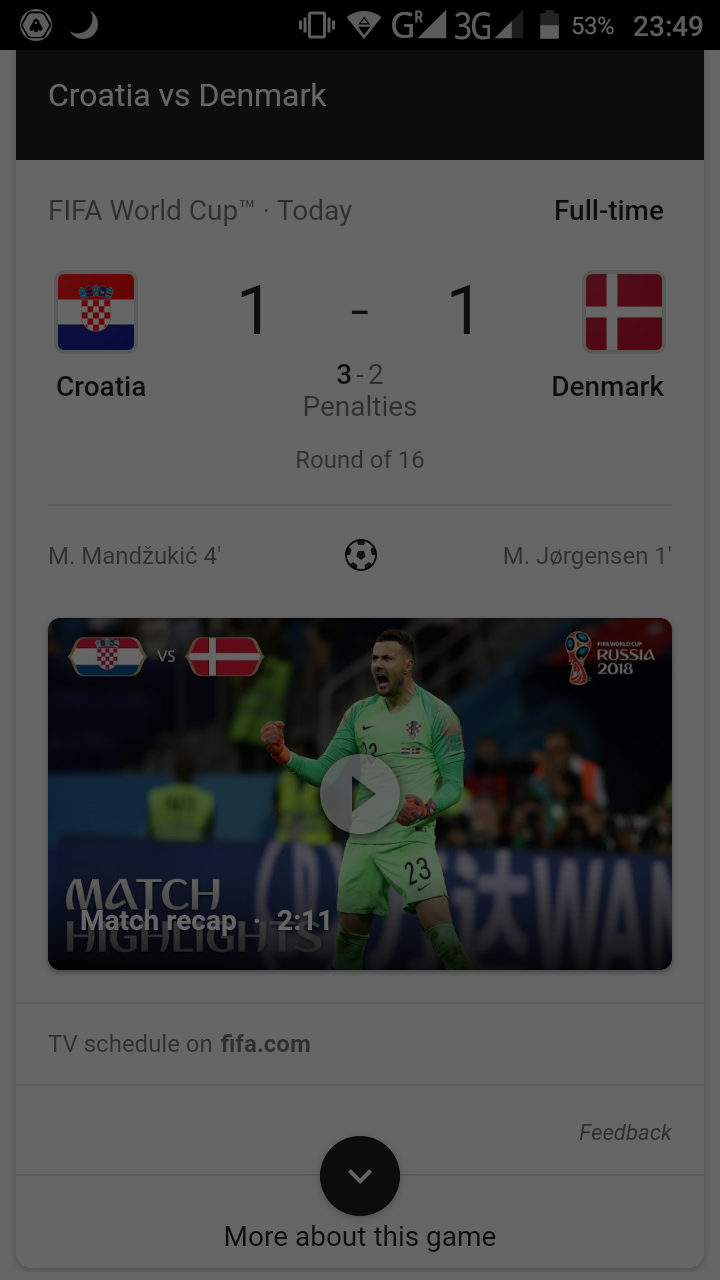Expand More about this game

click(x=360, y=1177)
